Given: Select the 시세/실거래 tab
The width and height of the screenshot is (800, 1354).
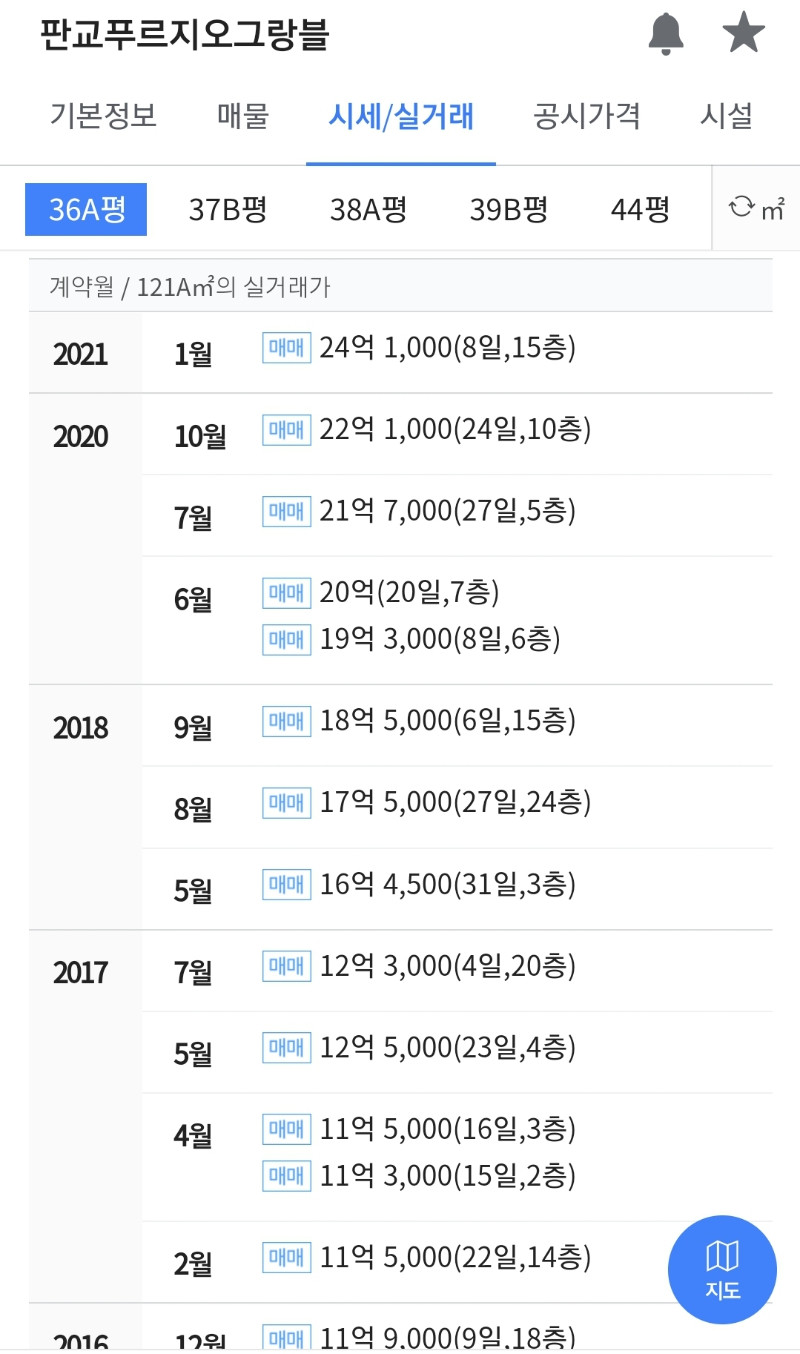Looking at the screenshot, I should coord(401,117).
